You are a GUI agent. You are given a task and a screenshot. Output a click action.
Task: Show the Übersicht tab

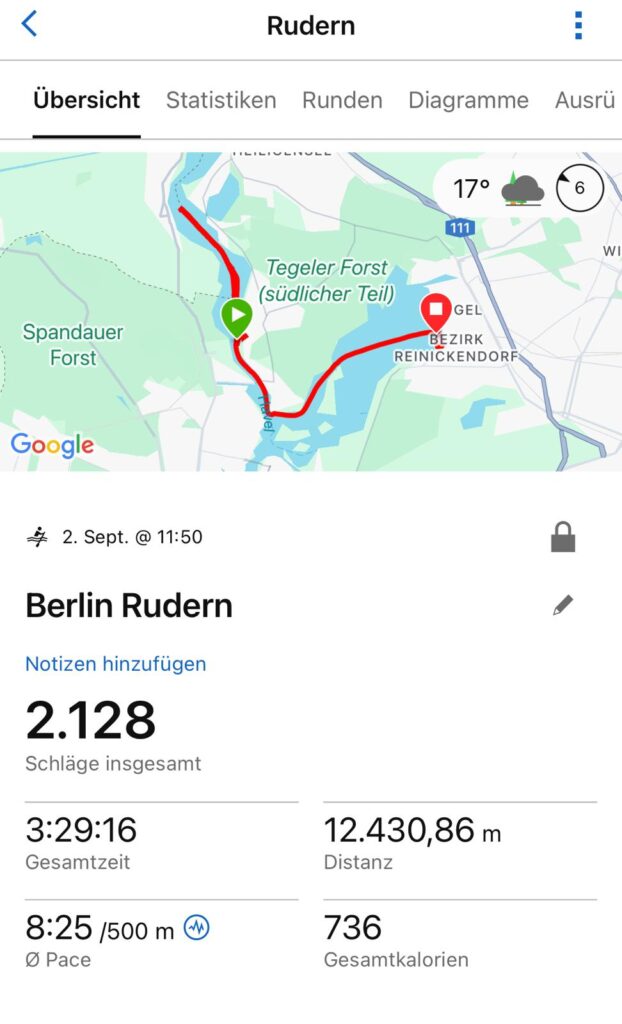pyautogui.click(x=87, y=100)
